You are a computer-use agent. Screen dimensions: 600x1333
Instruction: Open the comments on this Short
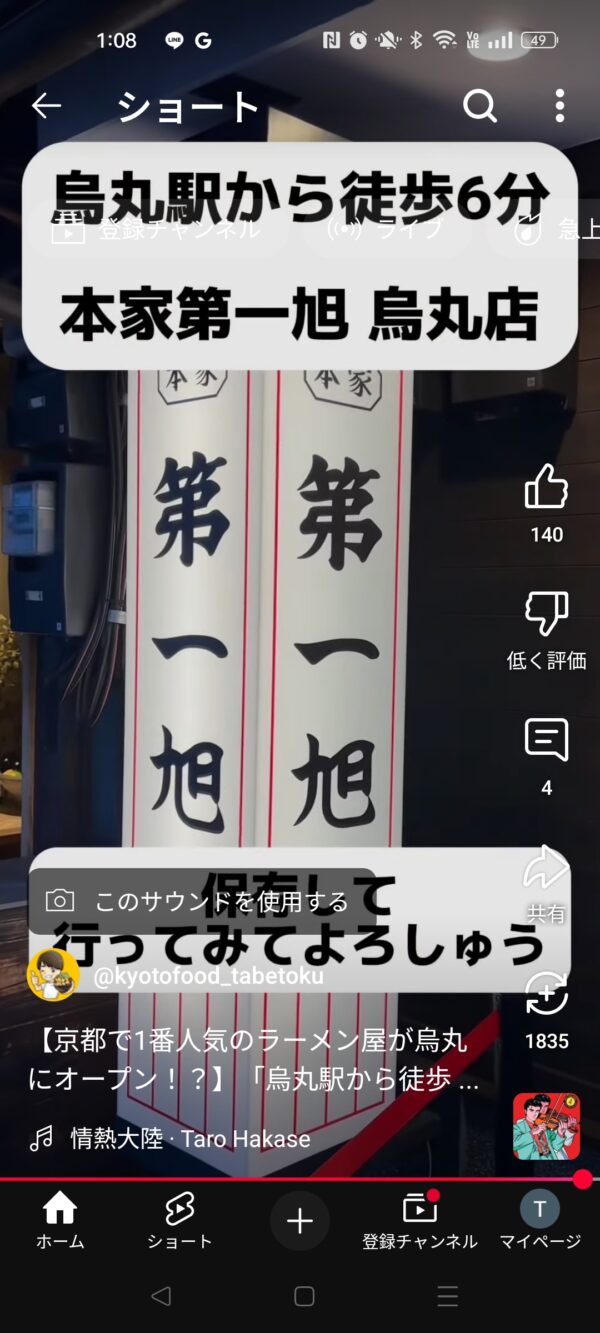[x=546, y=757]
